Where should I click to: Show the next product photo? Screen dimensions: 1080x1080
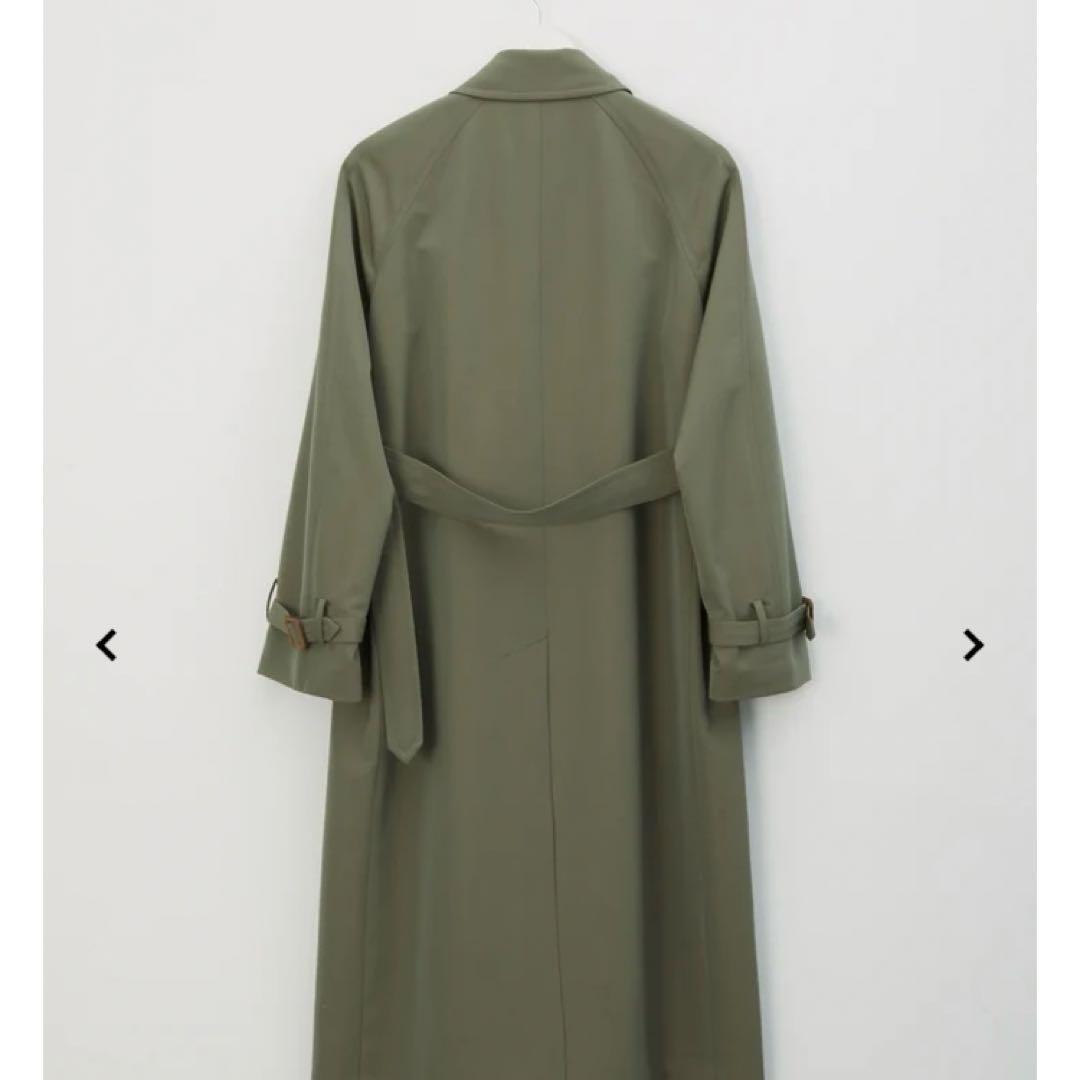(x=973, y=645)
